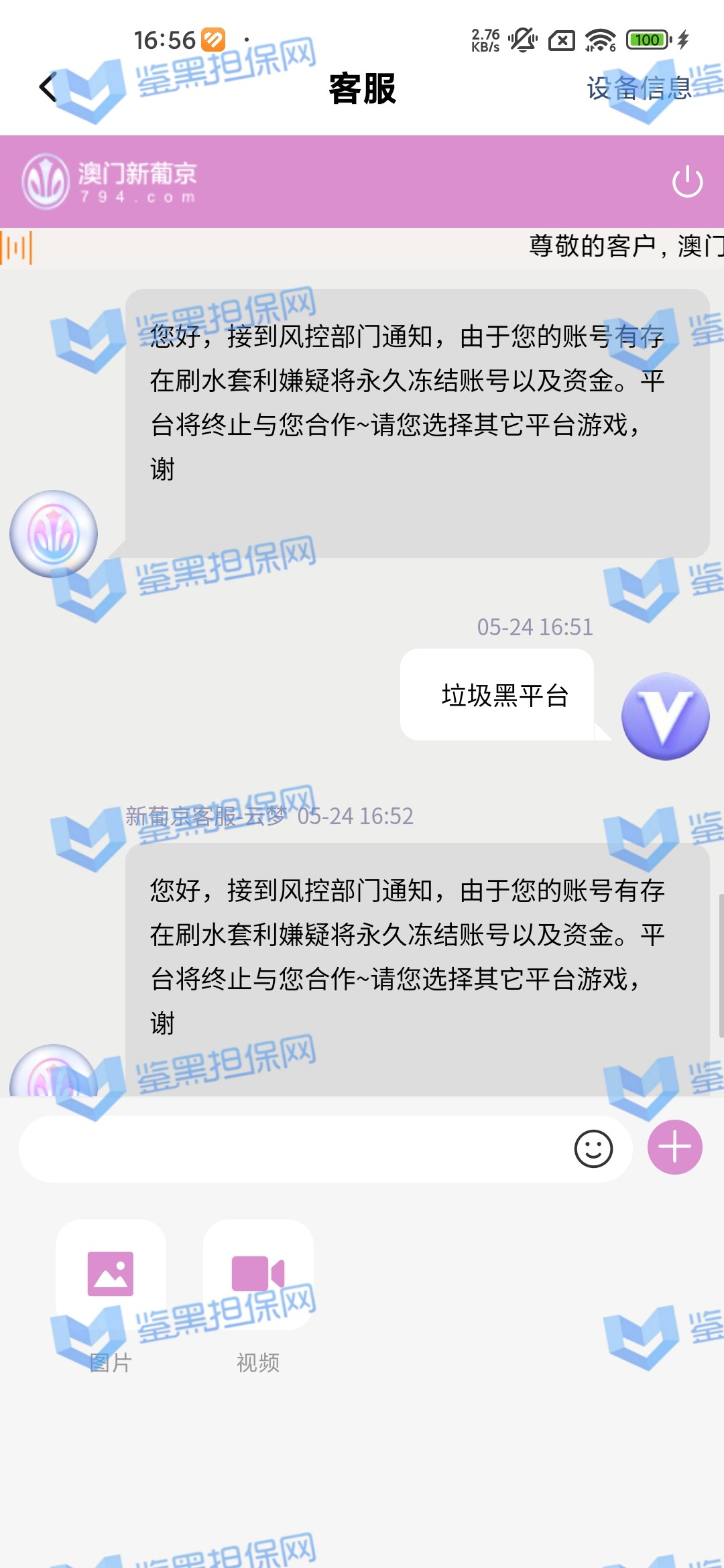The image size is (724, 1568).
Task: Toggle the plus attachment button
Action: (x=674, y=1147)
